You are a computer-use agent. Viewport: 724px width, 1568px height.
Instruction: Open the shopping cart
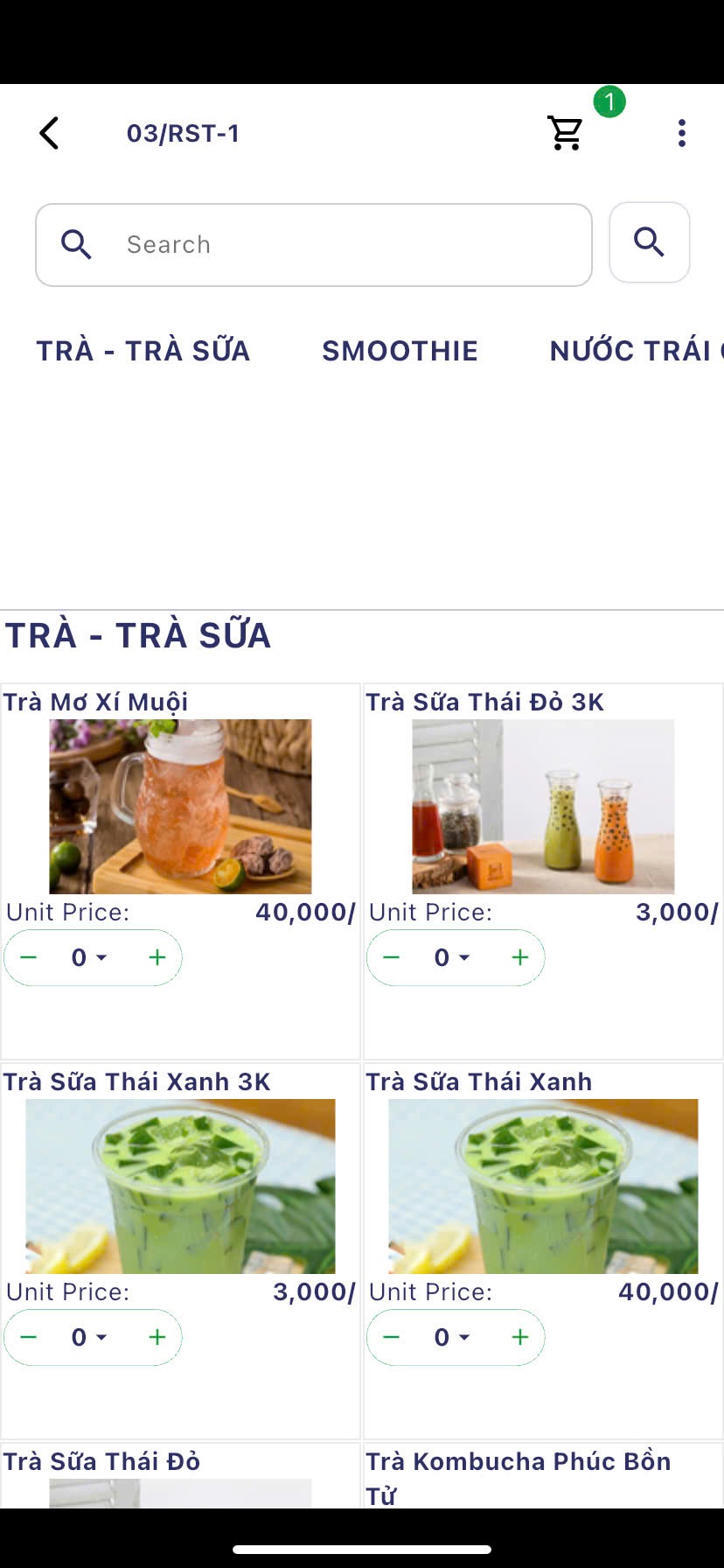[x=565, y=133]
